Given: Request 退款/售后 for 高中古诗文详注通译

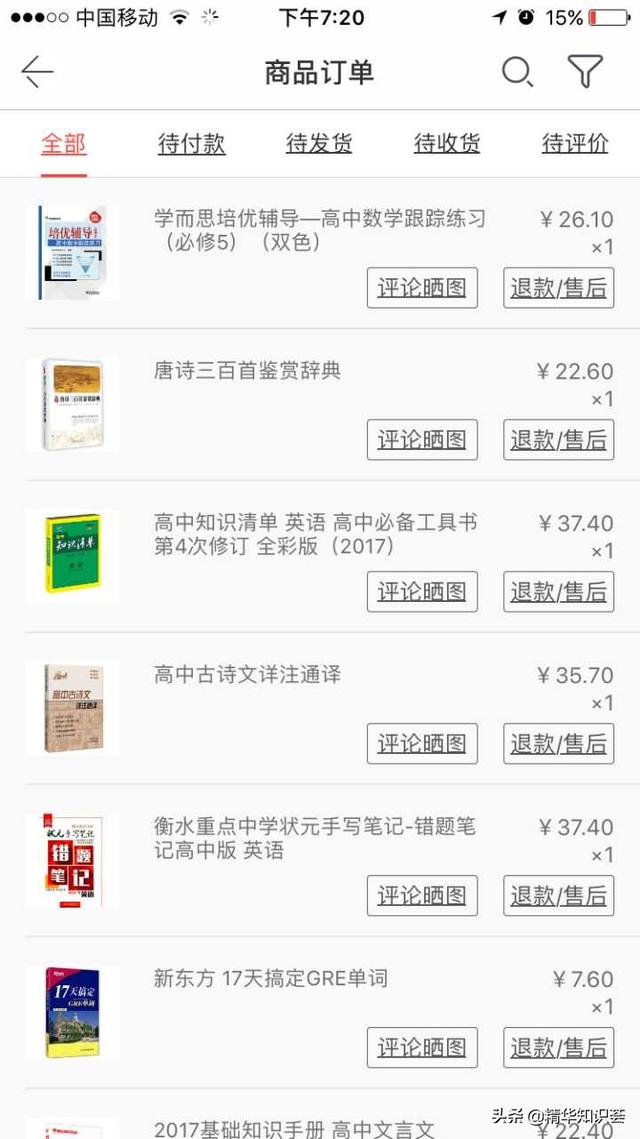Looking at the screenshot, I should click(558, 744).
